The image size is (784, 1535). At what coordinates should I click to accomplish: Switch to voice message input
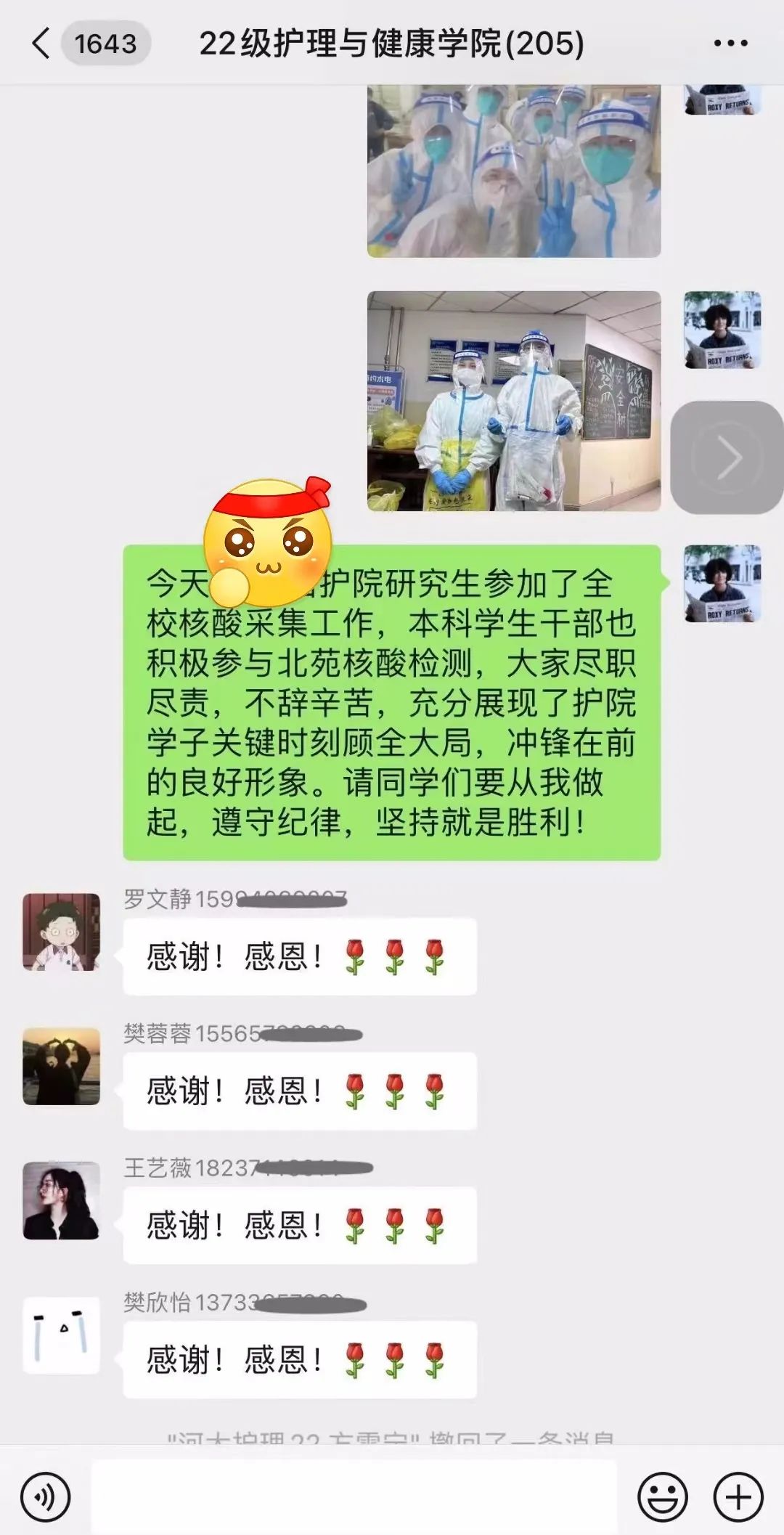pyautogui.click(x=45, y=1497)
